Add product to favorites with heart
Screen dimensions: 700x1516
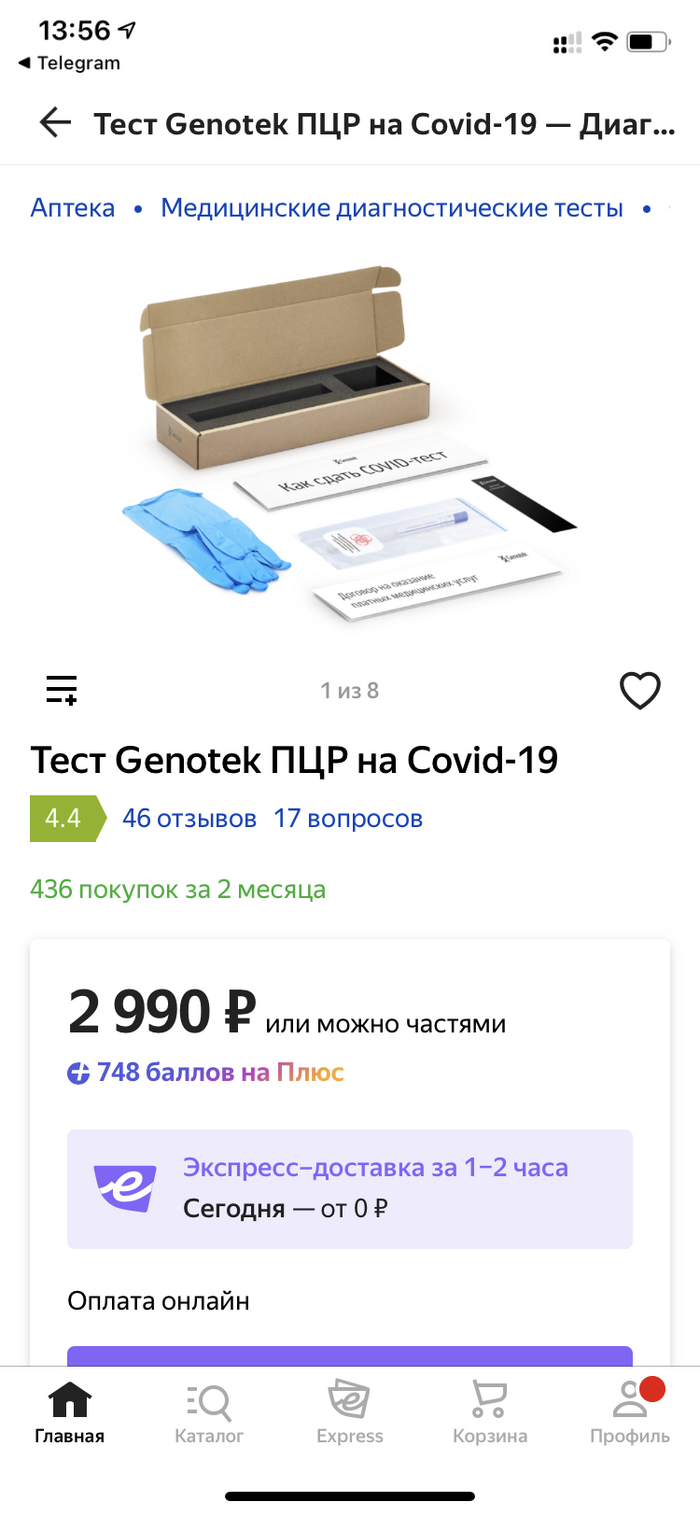click(x=640, y=690)
